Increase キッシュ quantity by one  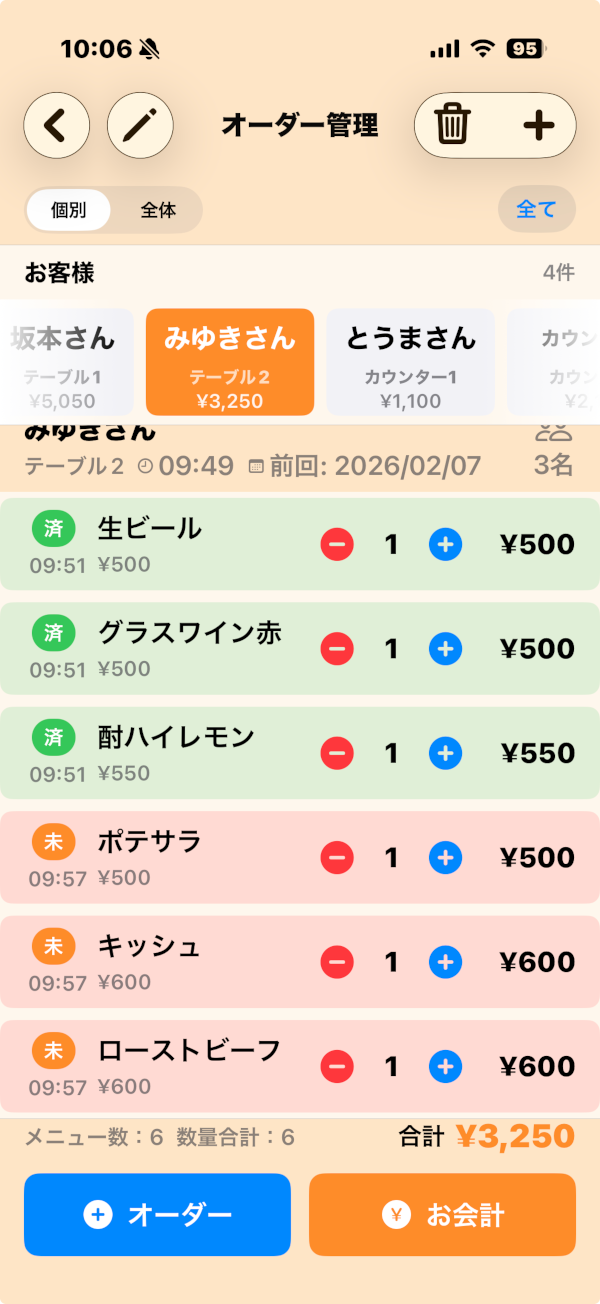[446, 962]
